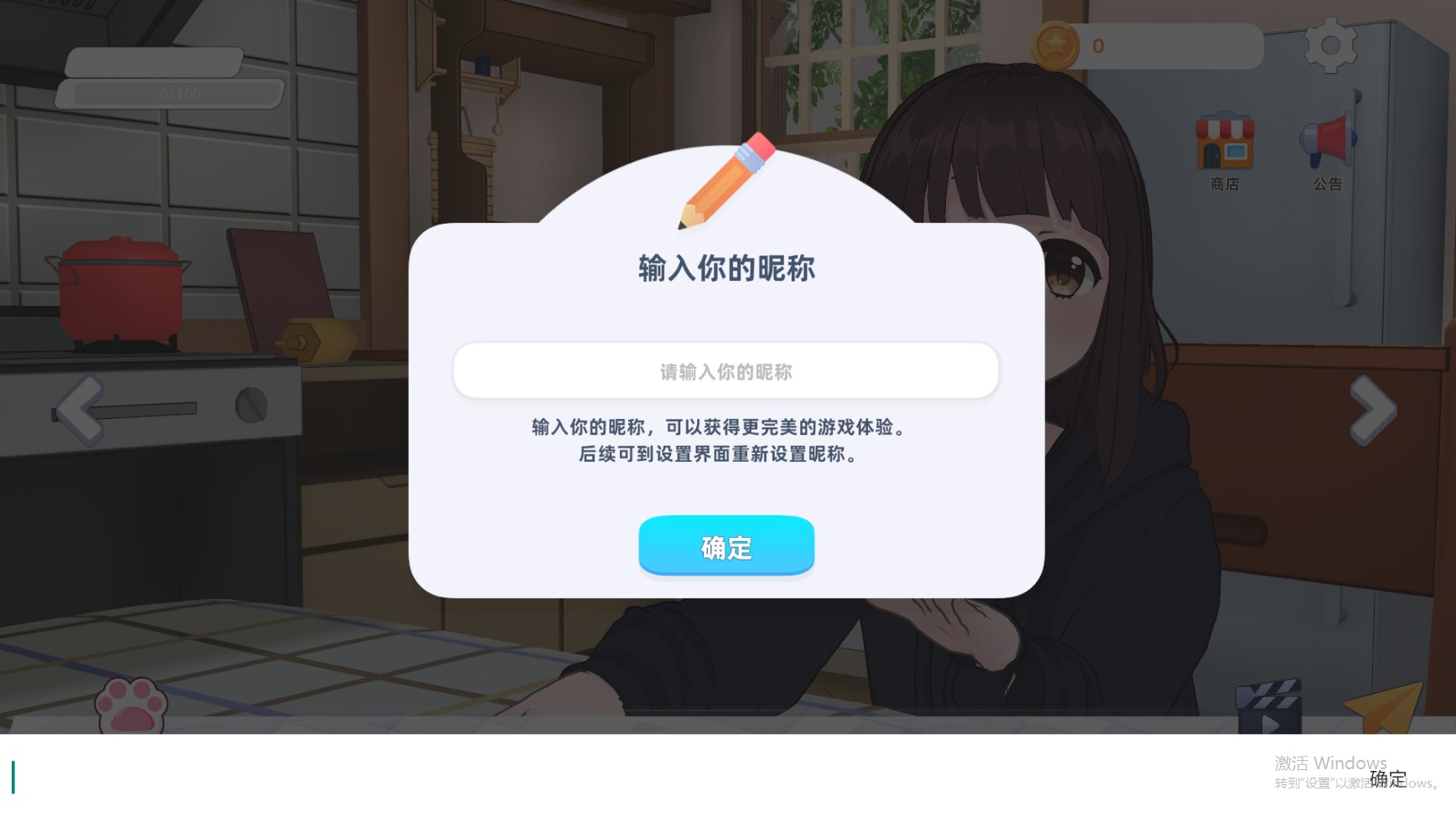Tap 确定 on the bottom input bar
The image size is (1456, 822).
[x=1387, y=778]
